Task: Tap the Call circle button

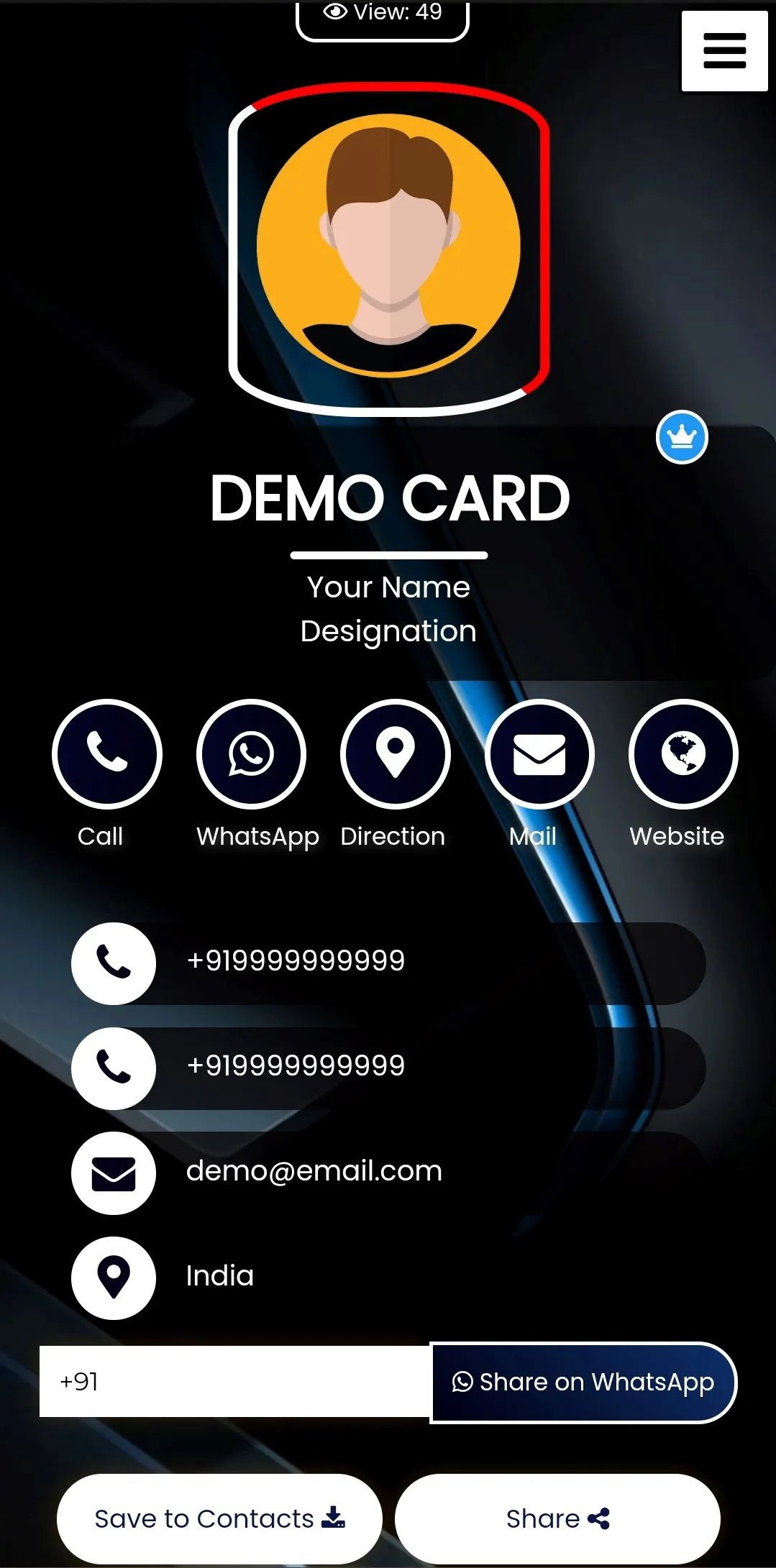Action: coord(107,754)
